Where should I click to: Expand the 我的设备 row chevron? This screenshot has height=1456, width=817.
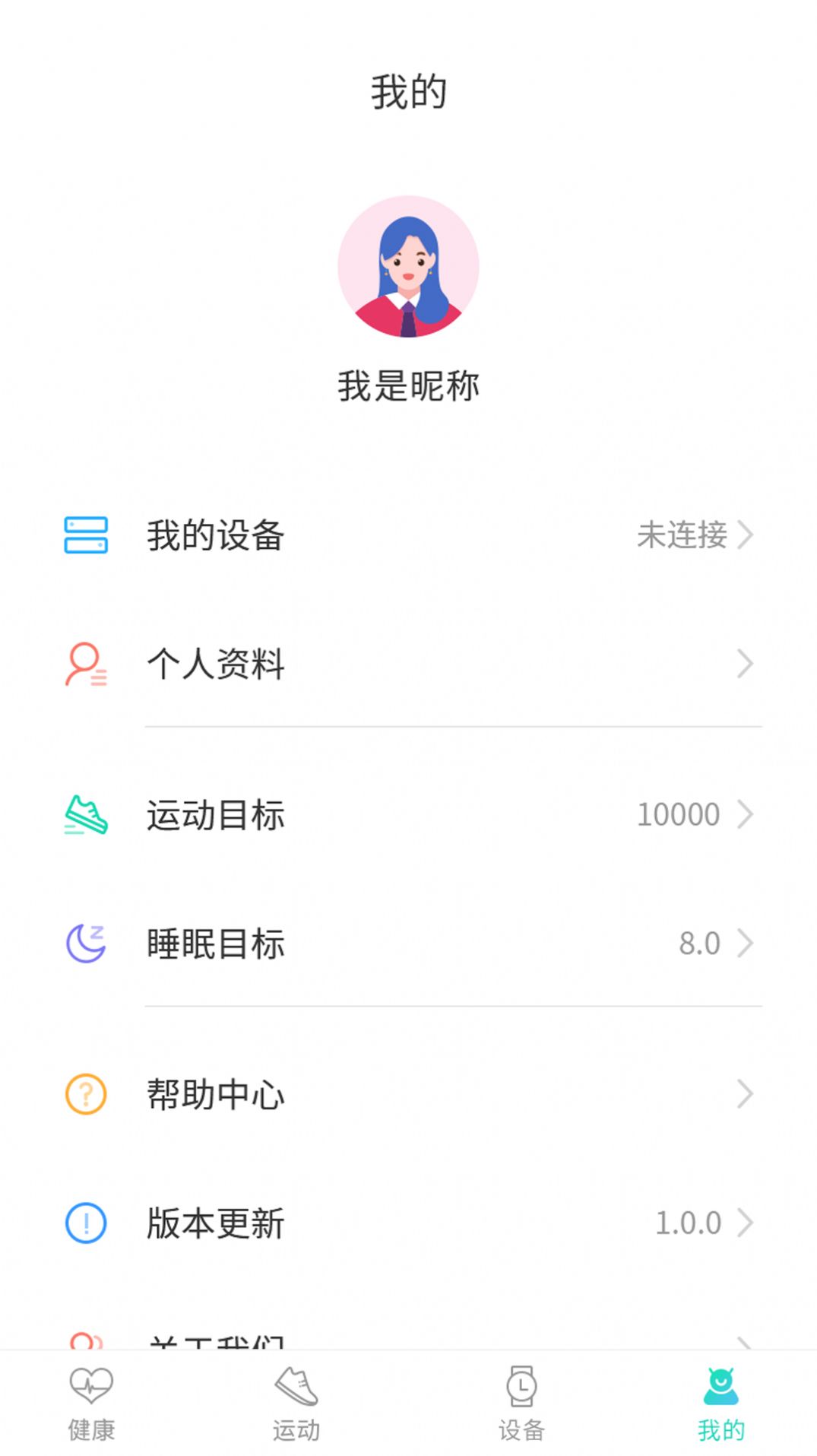click(x=746, y=536)
